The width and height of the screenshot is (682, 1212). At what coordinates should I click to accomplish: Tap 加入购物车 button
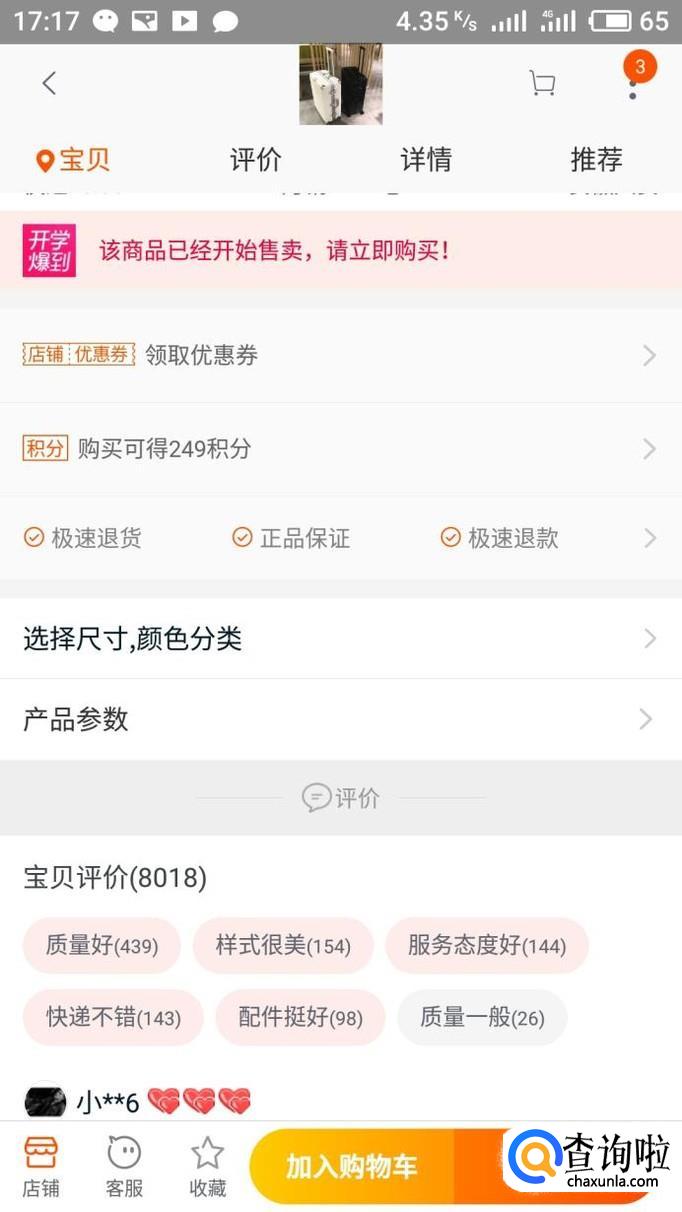click(352, 1167)
